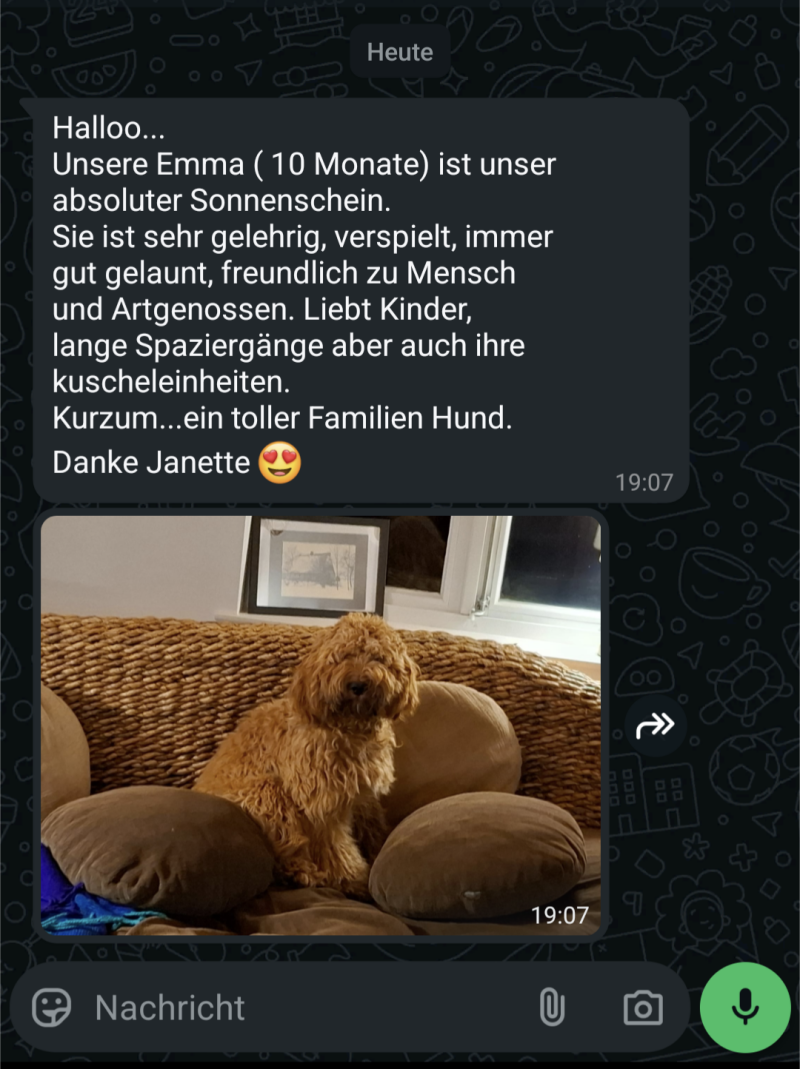This screenshot has height=1069, width=800.
Task: Forward the dog photo using the arrow icon
Action: click(x=655, y=727)
